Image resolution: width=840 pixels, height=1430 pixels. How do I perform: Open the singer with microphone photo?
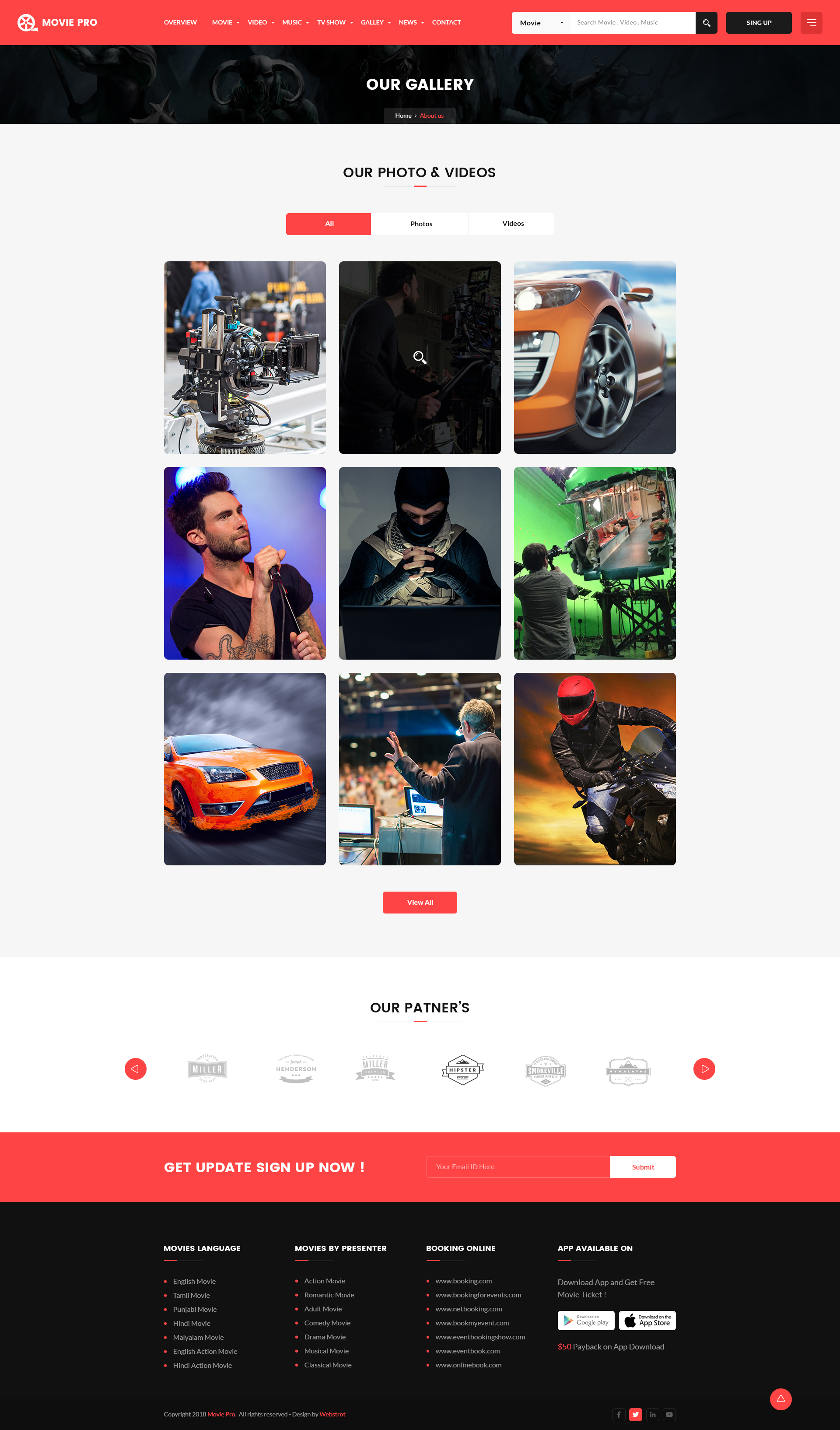[245, 563]
